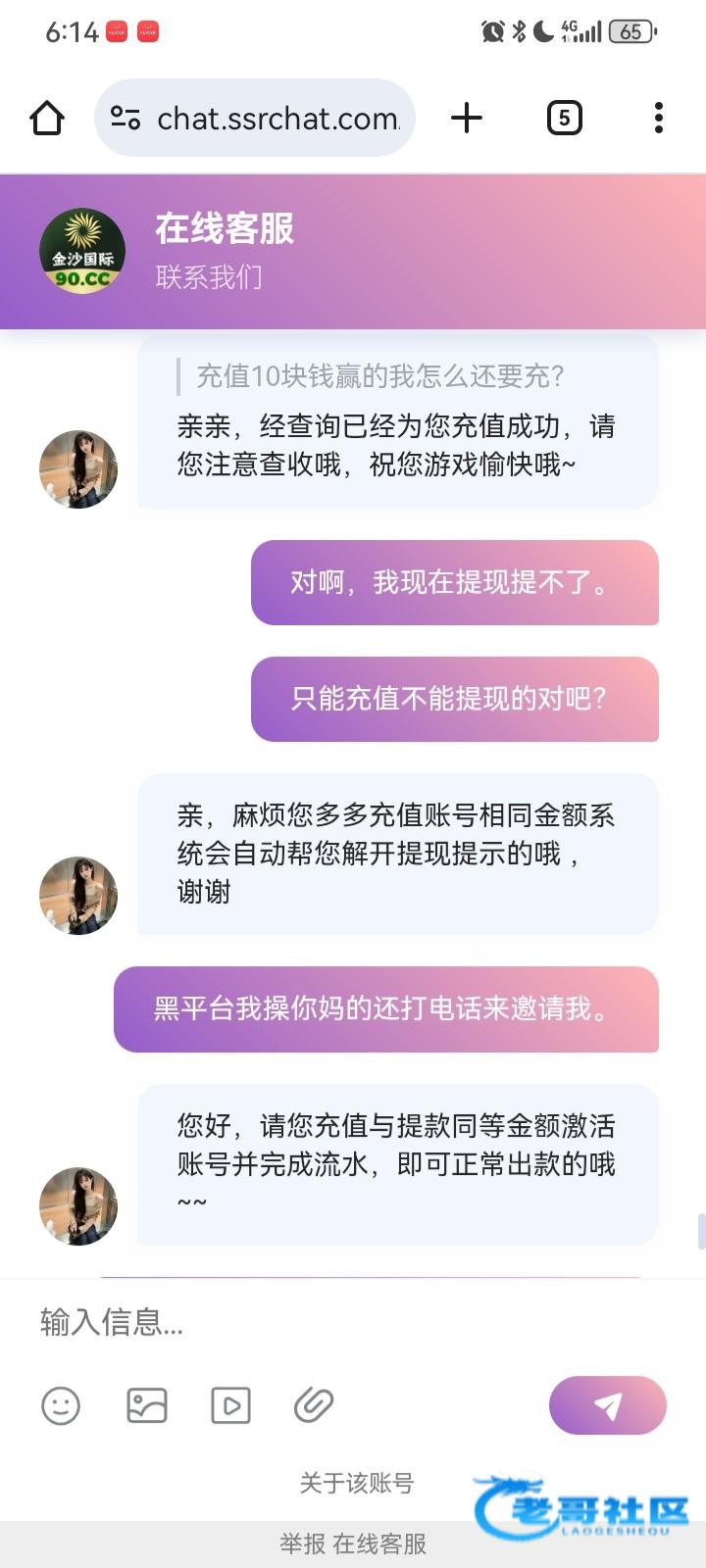706x1568 pixels.
Task: Focus the 输入信息 message input field
Action: (294, 1322)
